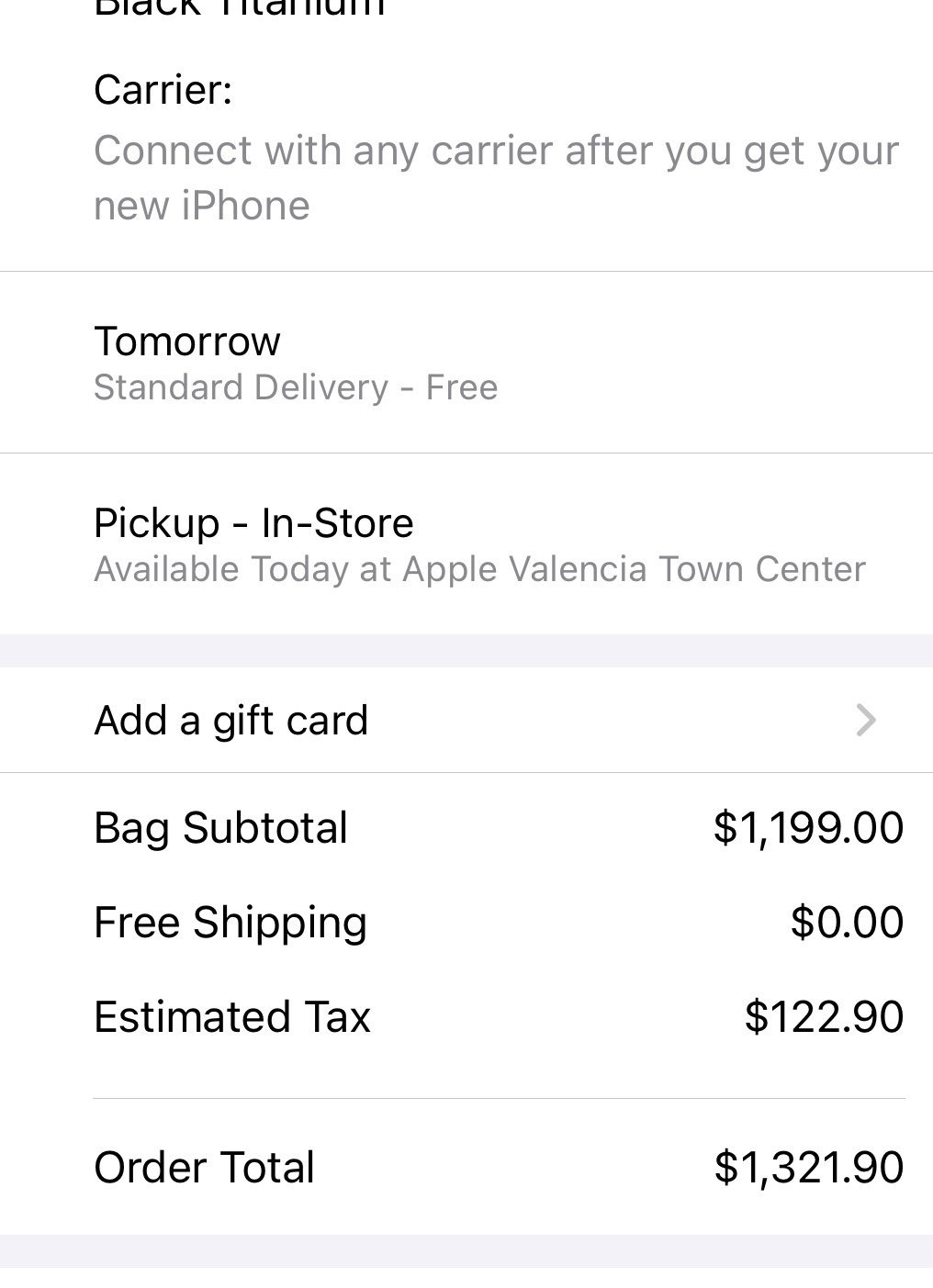Select the Estimated Tax row

231,1015
